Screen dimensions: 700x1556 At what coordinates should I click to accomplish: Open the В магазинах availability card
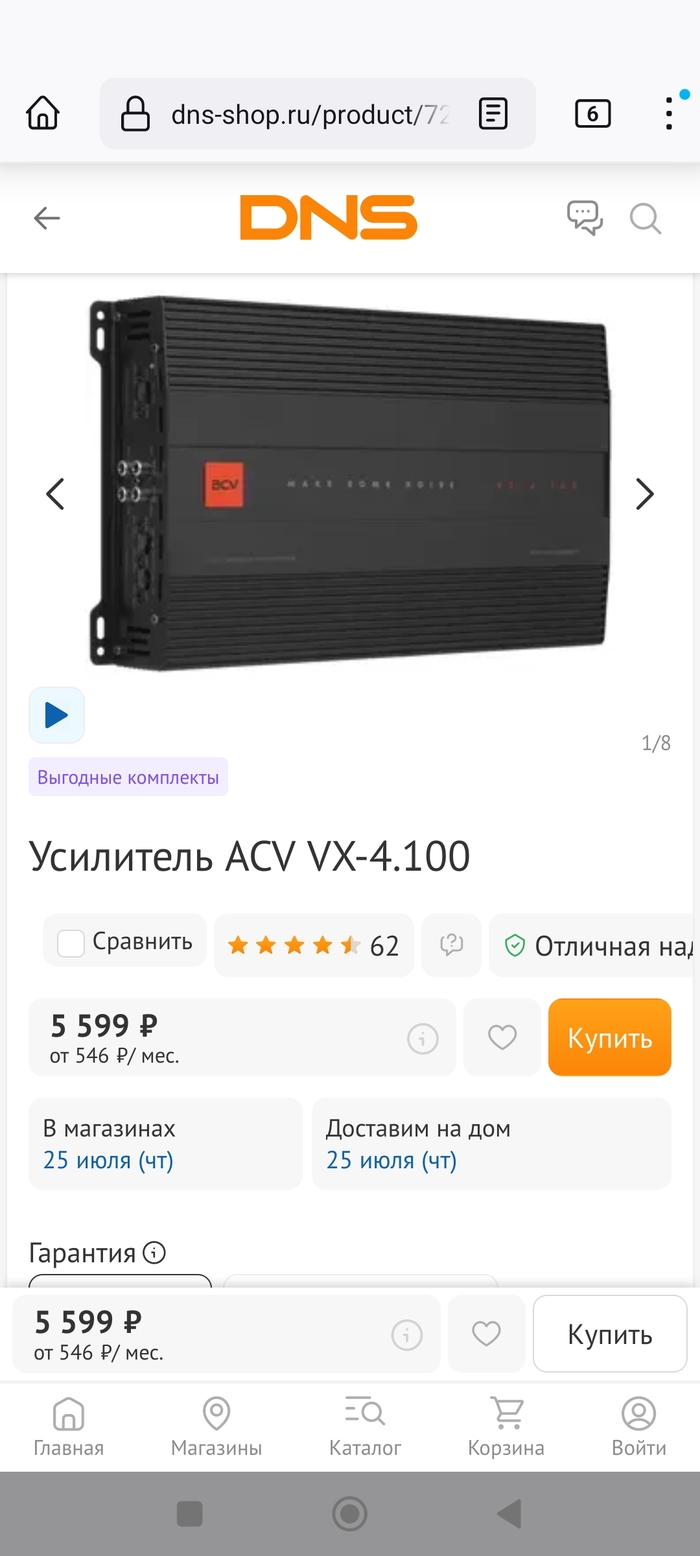(165, 1144)
